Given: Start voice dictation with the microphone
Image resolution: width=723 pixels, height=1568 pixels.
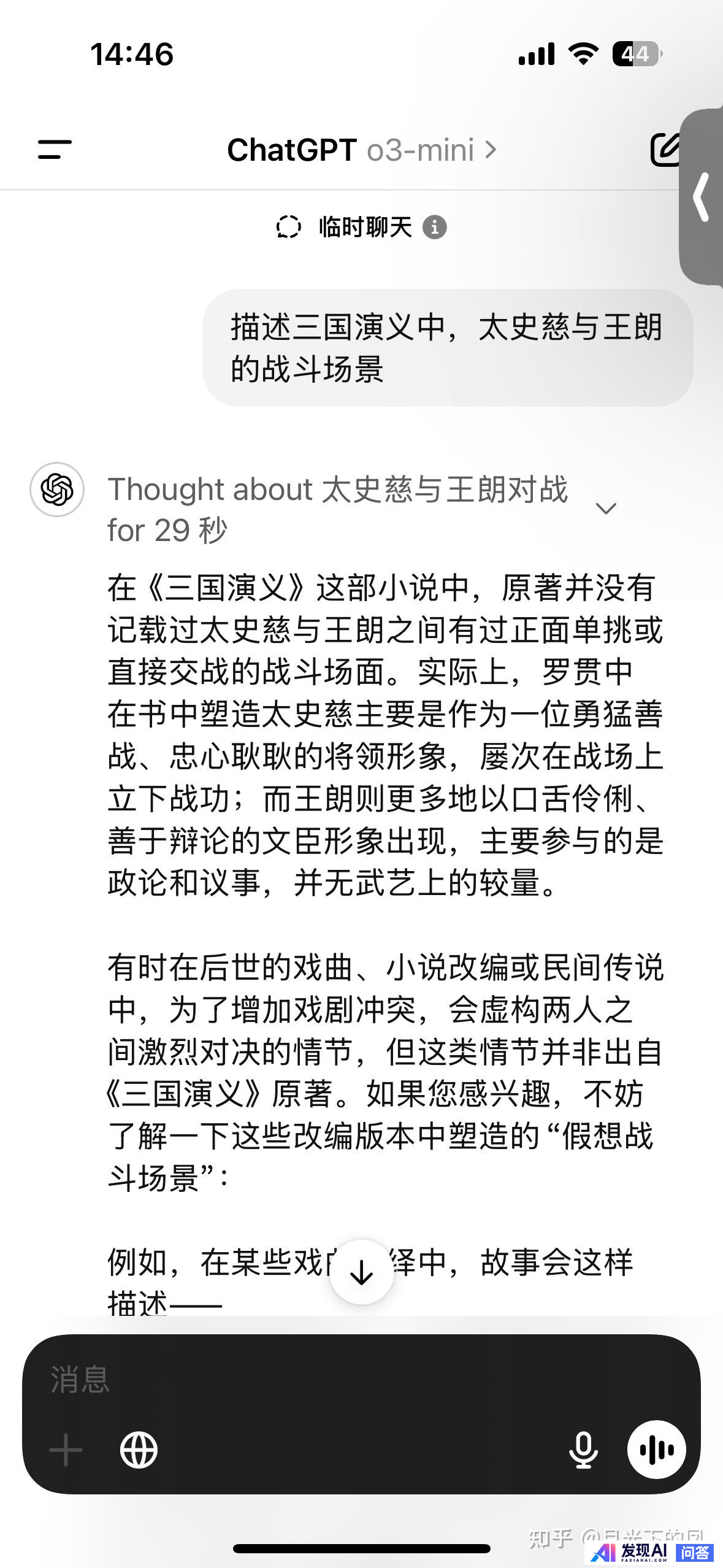Looking at the screenshot, I should click(583, 1450).
